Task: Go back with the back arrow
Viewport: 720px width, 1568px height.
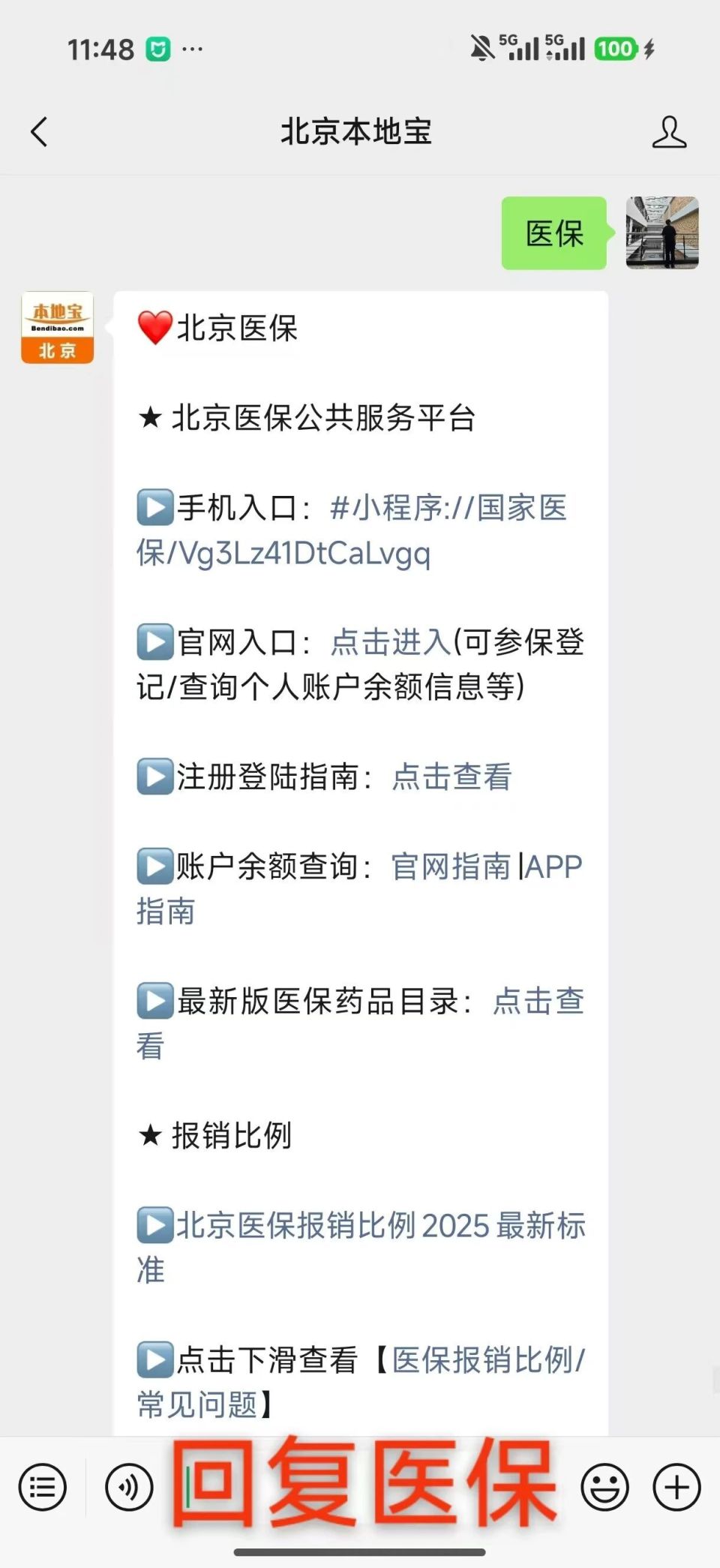Action: [39, 131]
